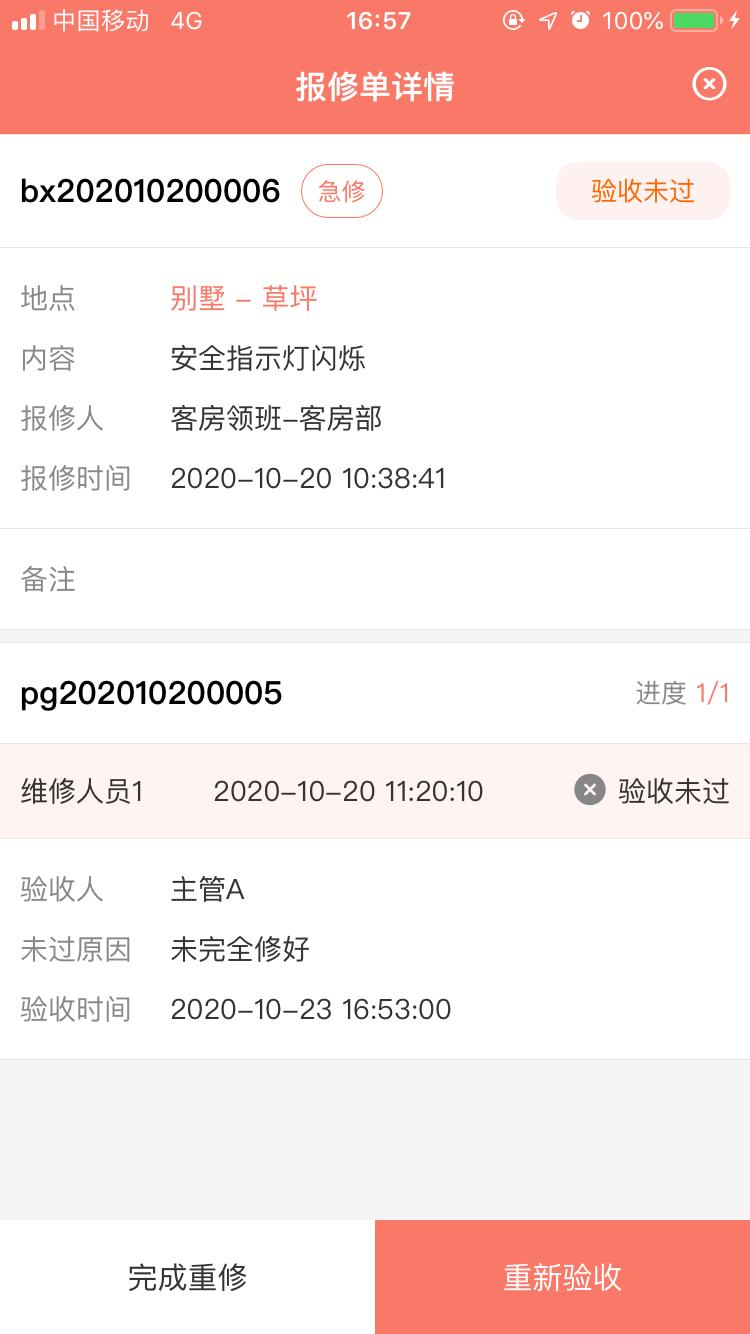Tap the 完成重修 button
Image resolution: width=750 pixels, height=1334 pixels.
pos(187,1277)
